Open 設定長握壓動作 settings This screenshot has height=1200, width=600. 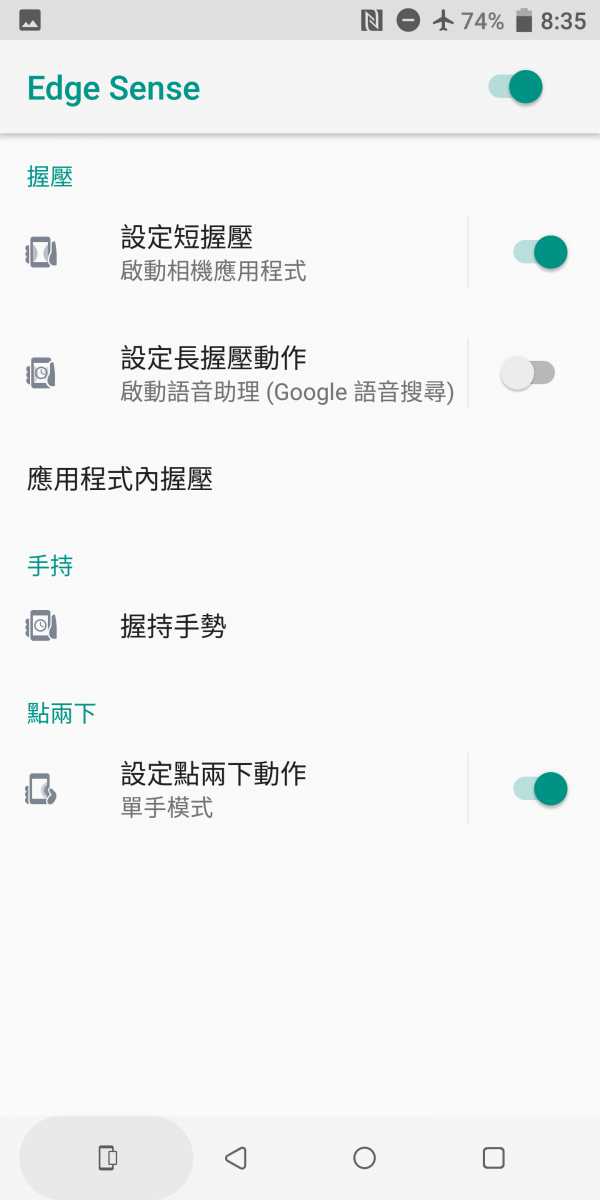point(234,373)
